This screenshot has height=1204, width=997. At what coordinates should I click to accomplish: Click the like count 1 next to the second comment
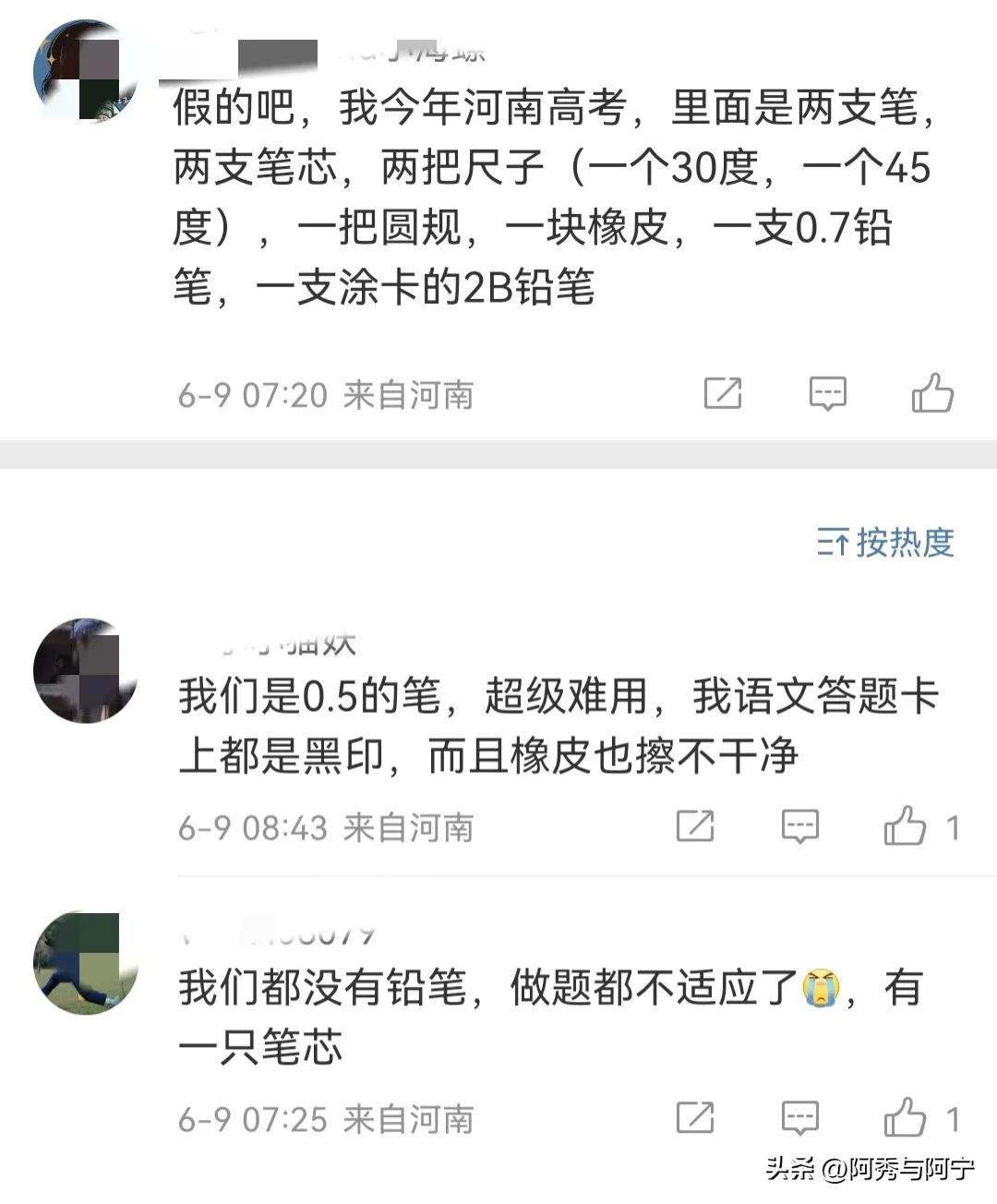tap(955, 826)
